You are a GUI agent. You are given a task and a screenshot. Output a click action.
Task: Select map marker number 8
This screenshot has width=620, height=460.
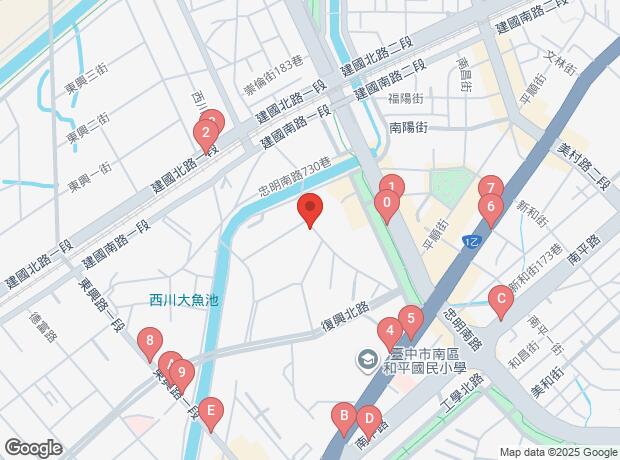click(150, 341)
